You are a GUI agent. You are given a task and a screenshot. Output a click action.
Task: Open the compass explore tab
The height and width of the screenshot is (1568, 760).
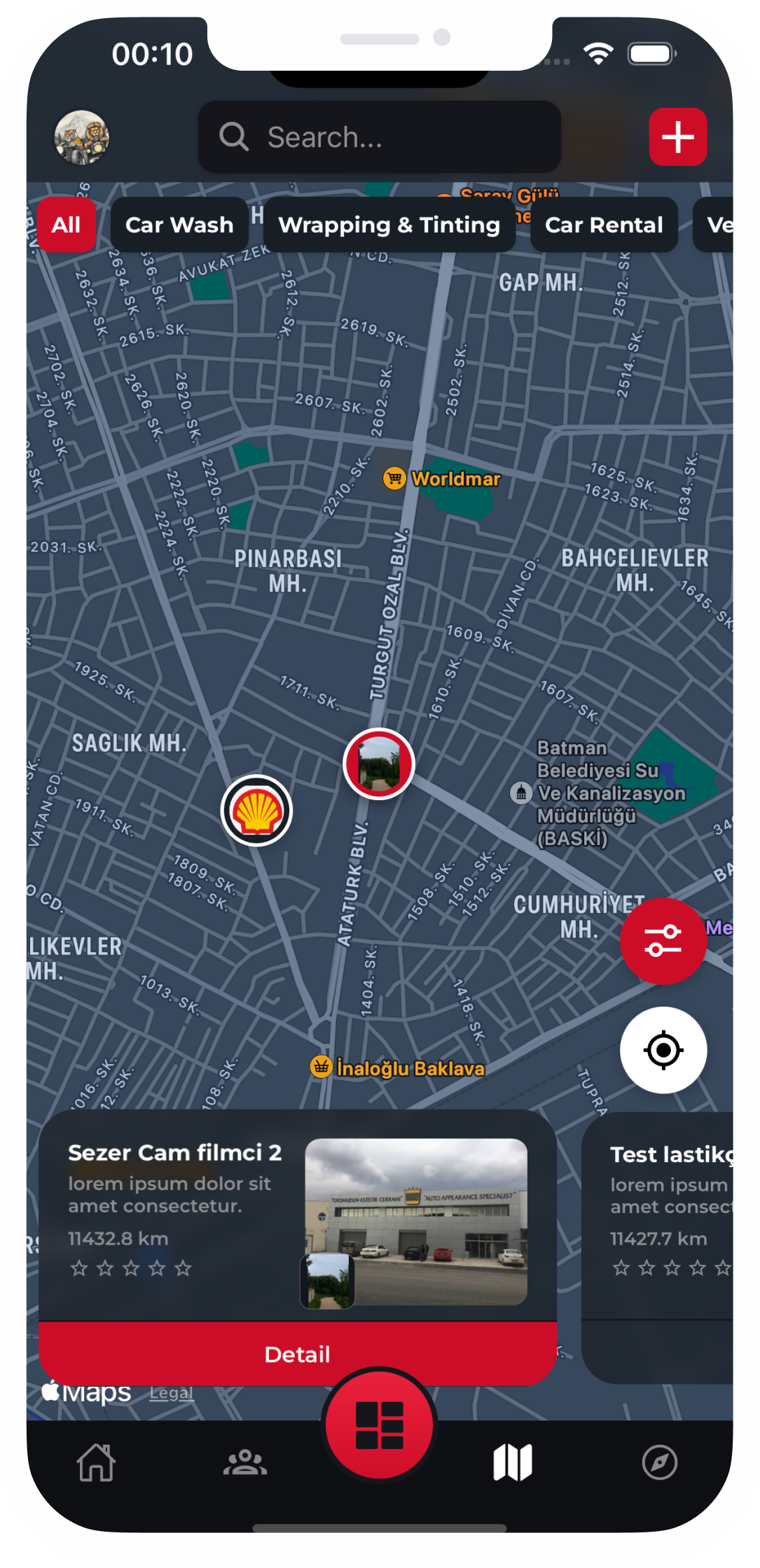(x=659, y=1462)
